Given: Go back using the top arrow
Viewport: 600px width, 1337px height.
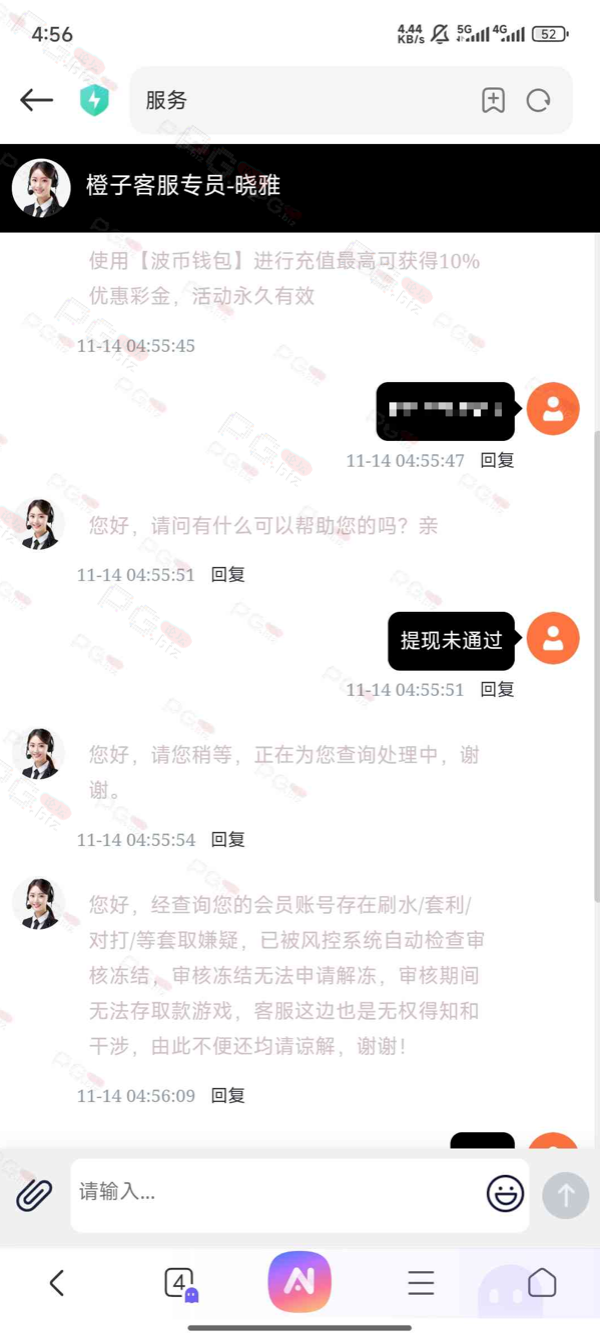Looking at the screenshot, I should pyautogui.click(x=36, y=100).
